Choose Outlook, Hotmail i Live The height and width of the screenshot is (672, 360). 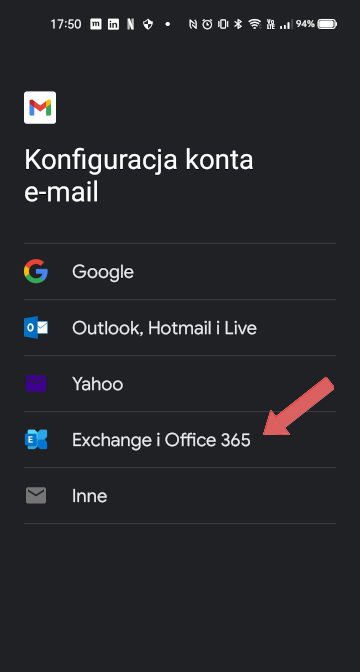coord(180,327)
